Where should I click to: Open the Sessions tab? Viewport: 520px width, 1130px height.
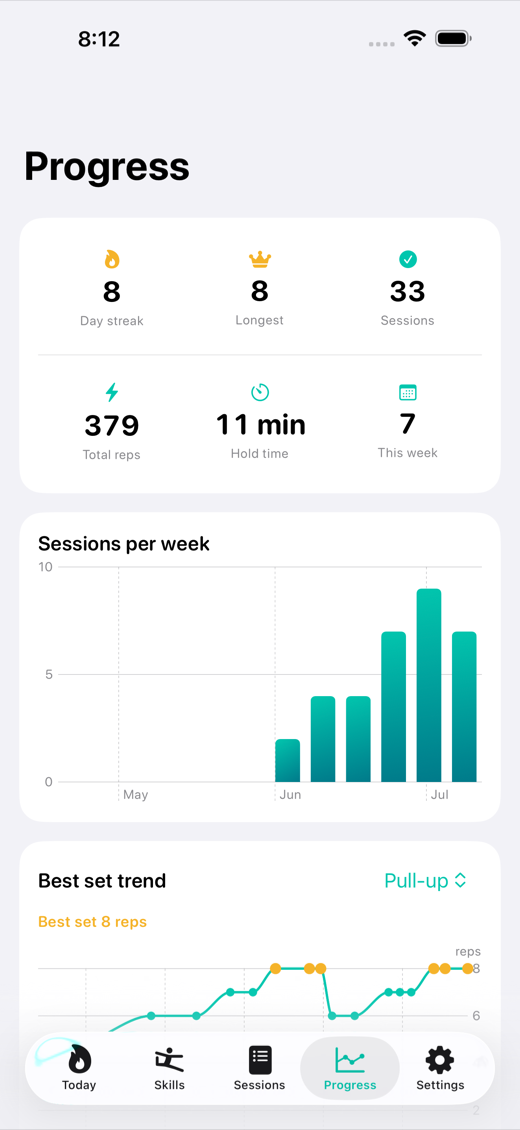coord(259,1070)
